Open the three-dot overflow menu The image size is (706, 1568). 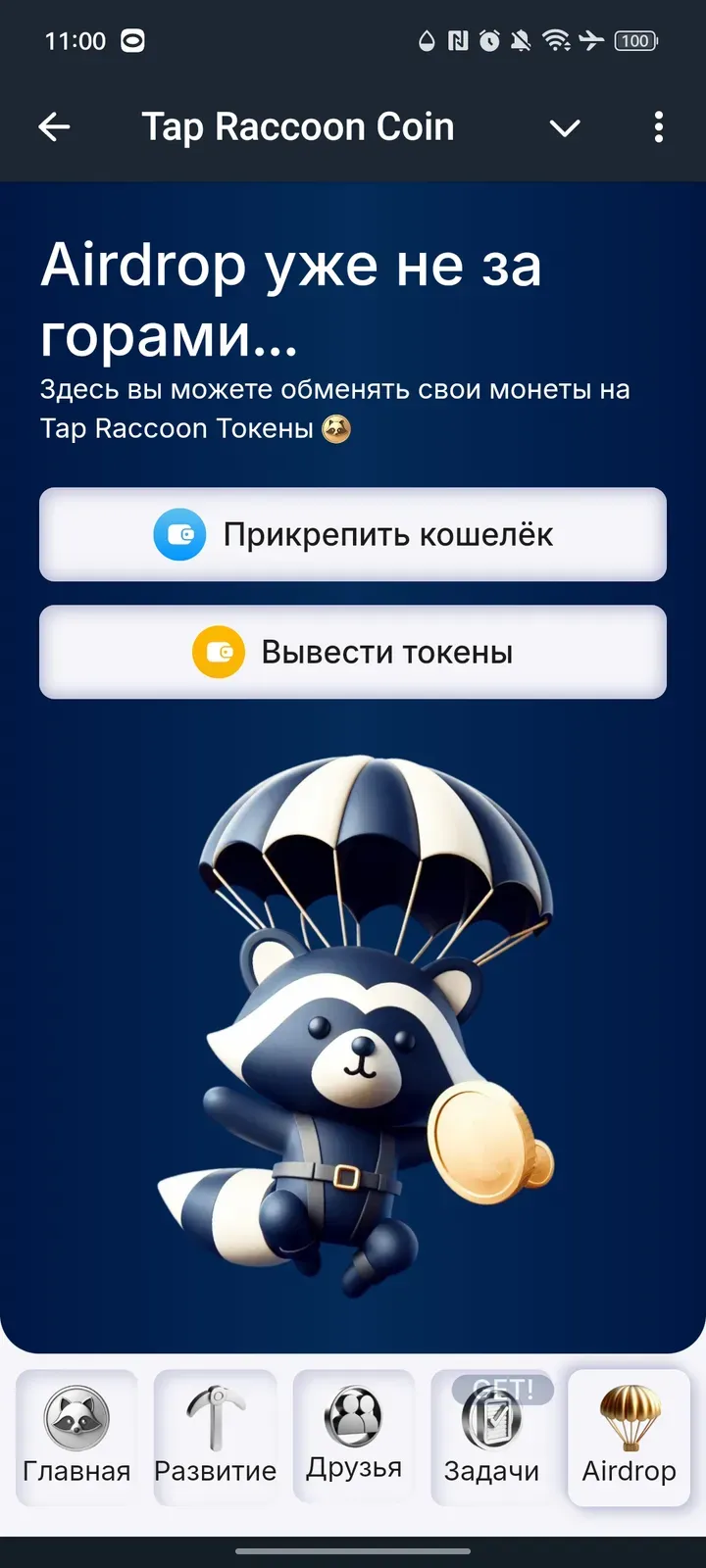(658, 126)
